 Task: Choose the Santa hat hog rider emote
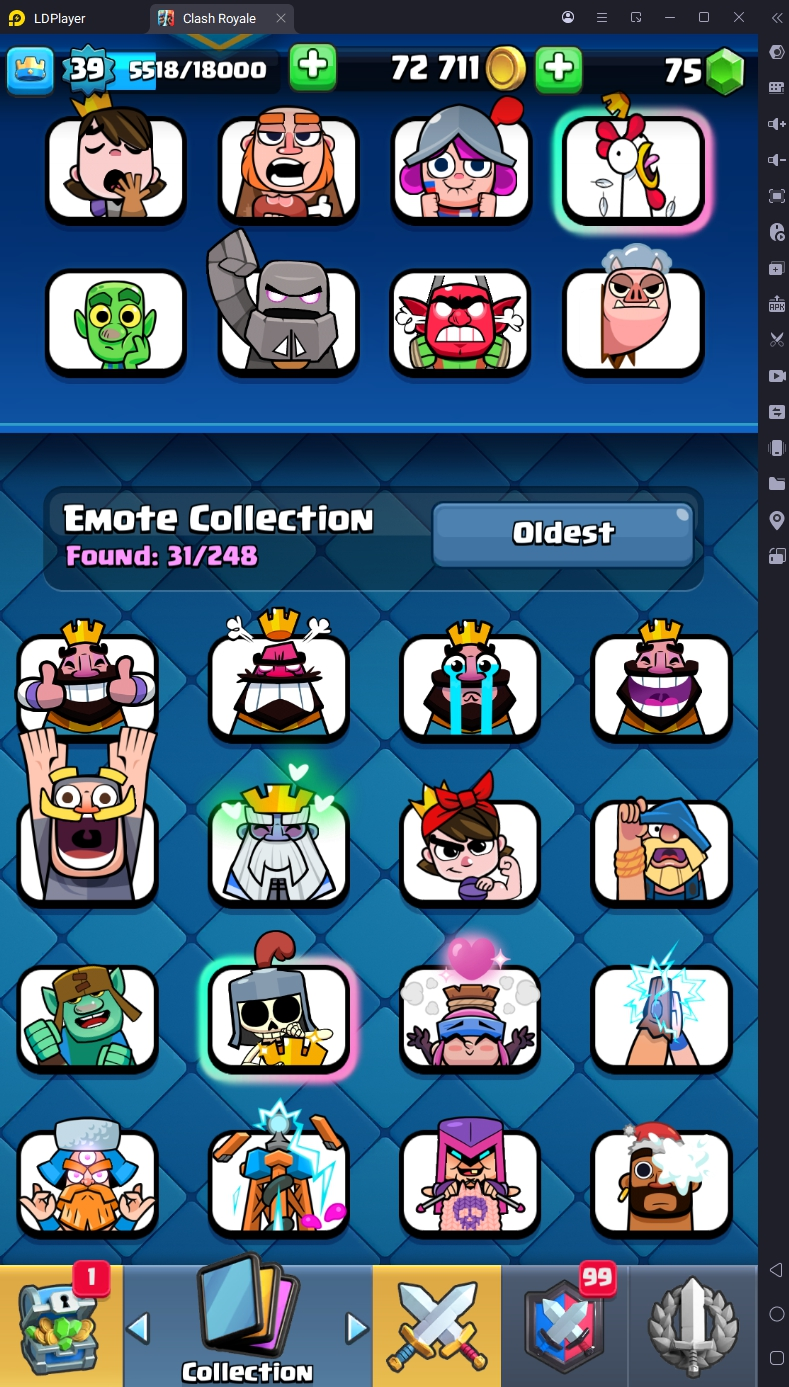tap(661, 1181)
